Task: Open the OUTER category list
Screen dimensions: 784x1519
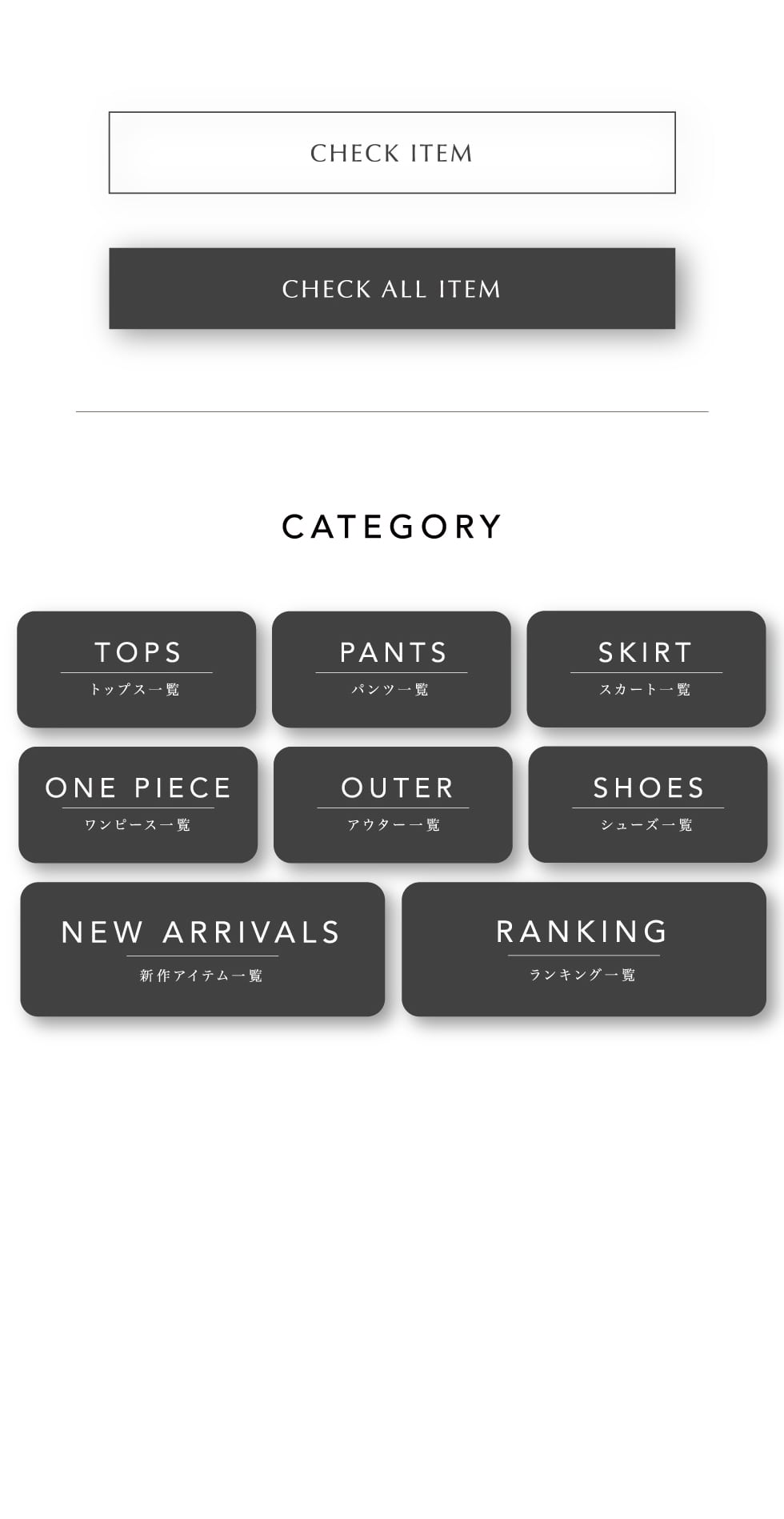Action: click(x=393, y=804)
